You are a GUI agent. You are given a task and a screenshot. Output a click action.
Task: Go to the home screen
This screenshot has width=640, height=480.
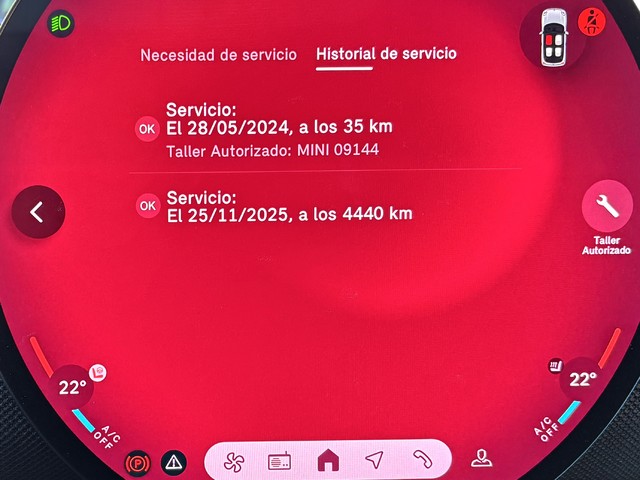[327, 461]
